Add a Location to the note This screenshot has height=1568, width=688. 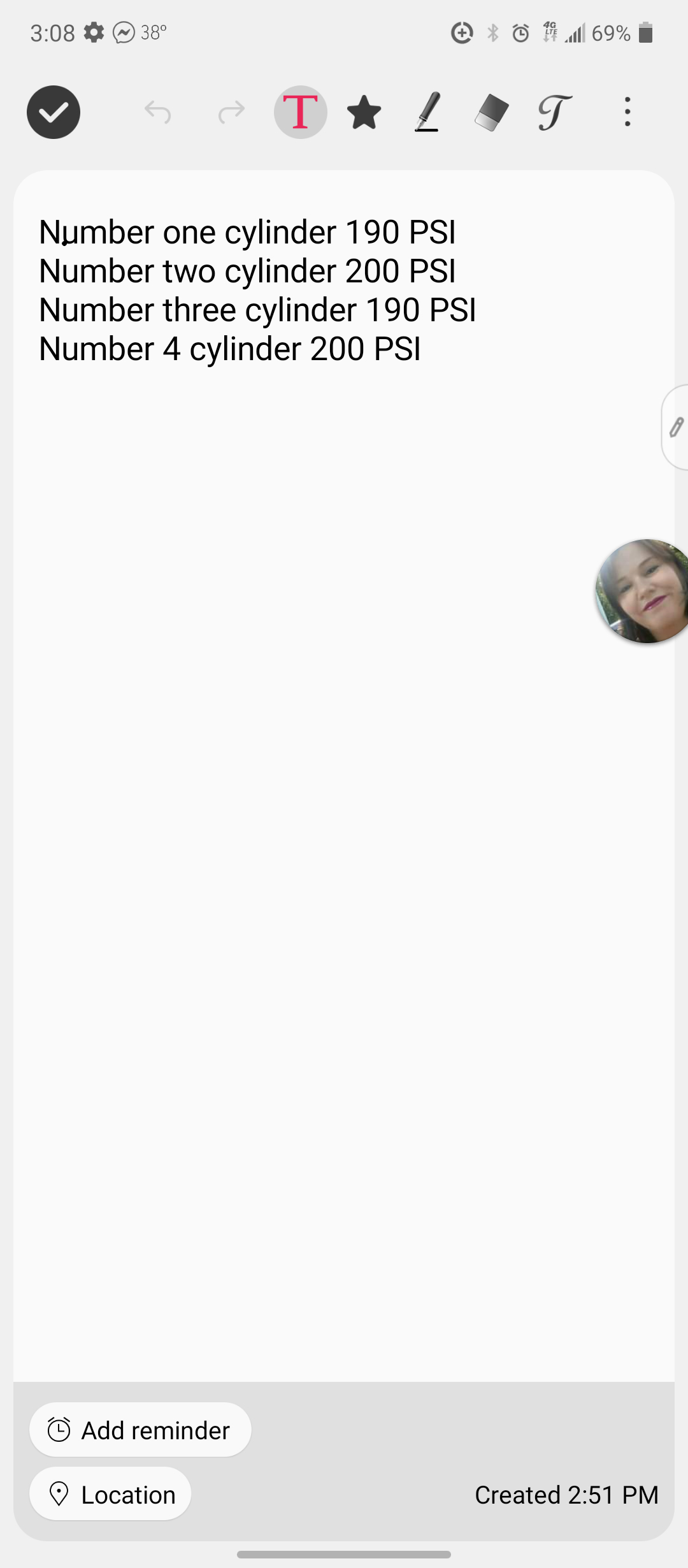pyautogui.click(x=110, y=1494)
